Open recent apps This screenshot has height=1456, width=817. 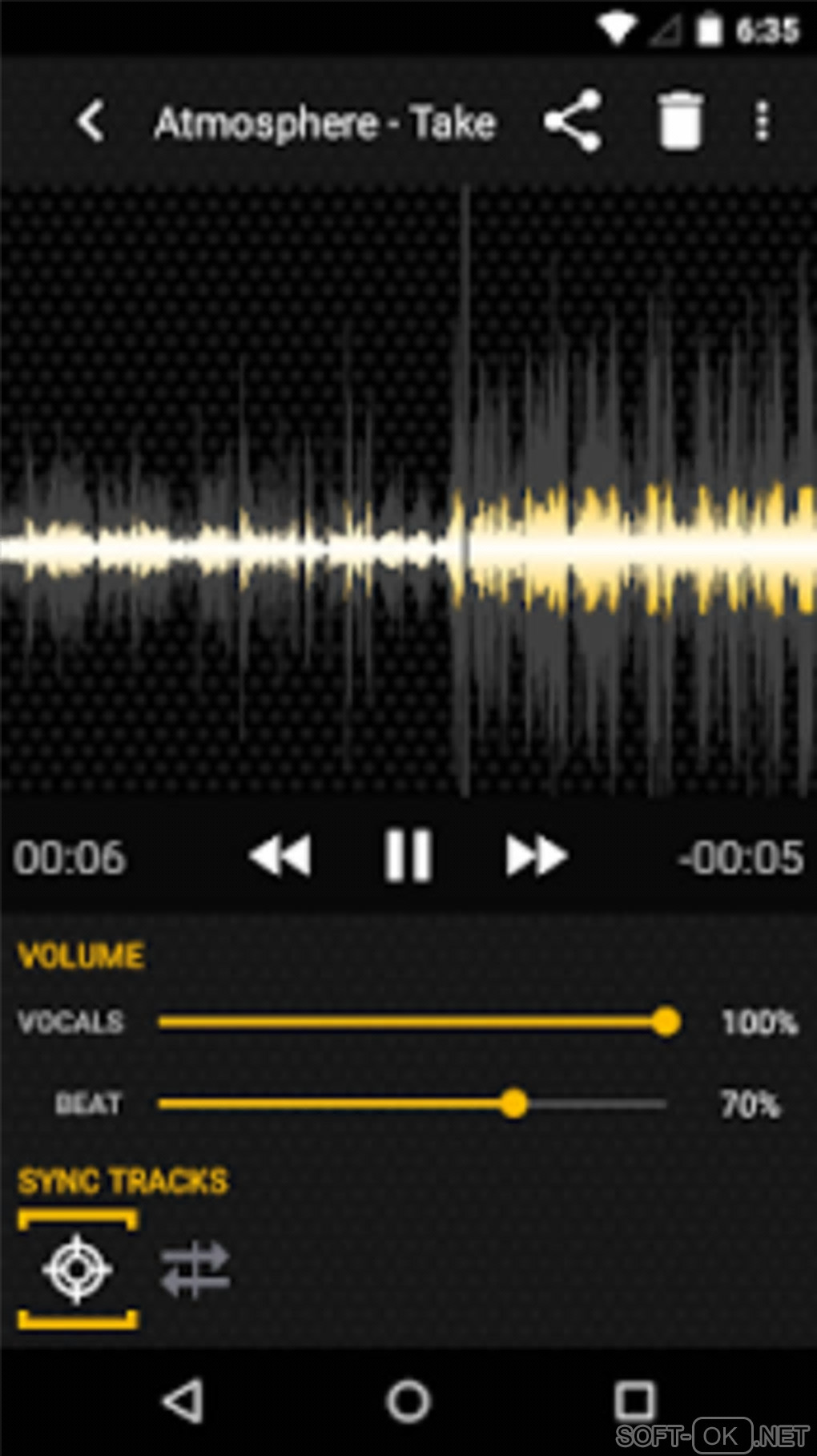click(x=634, y=1401)
